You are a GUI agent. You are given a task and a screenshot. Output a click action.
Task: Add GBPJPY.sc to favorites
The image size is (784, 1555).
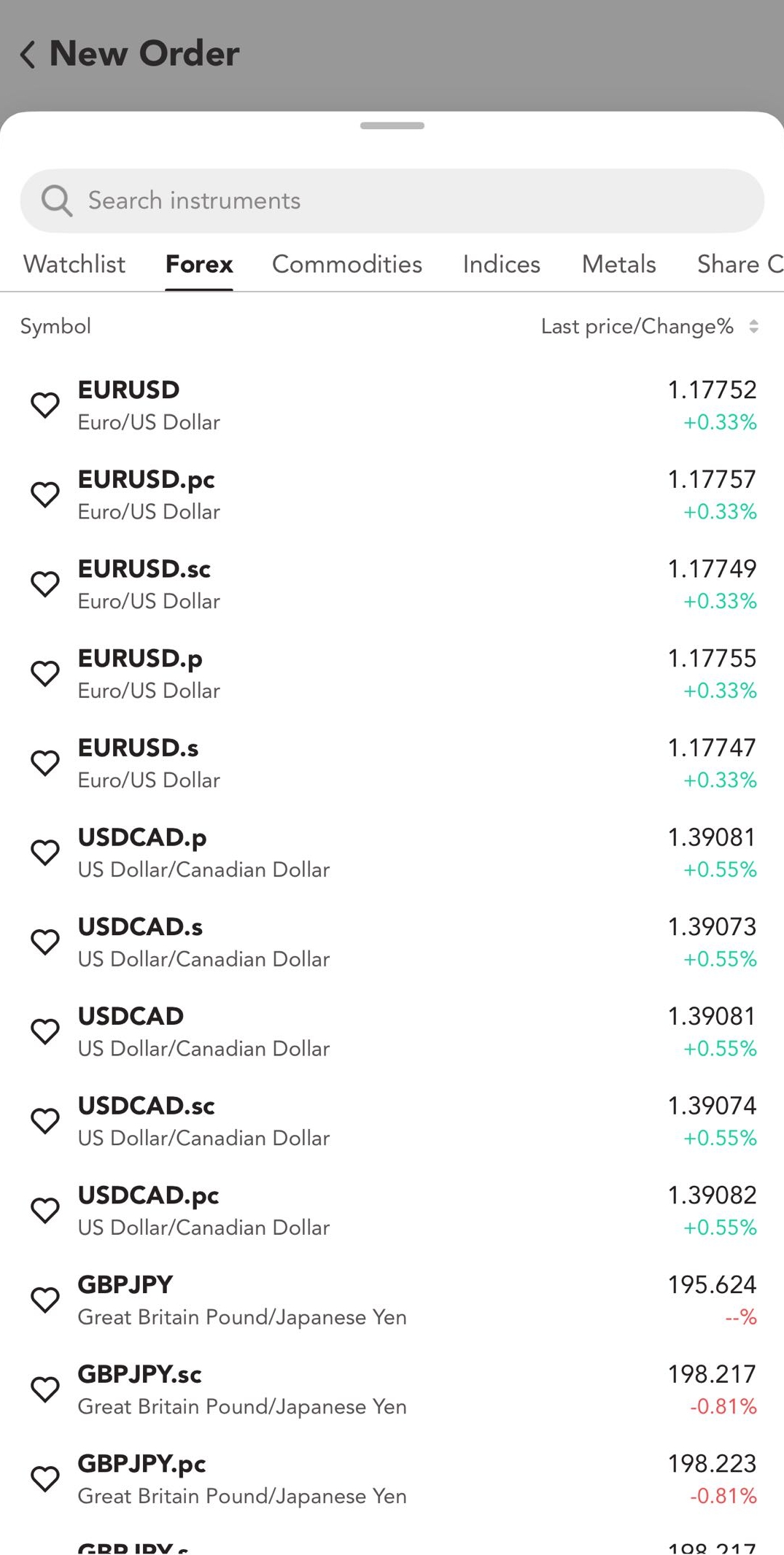45,1389
